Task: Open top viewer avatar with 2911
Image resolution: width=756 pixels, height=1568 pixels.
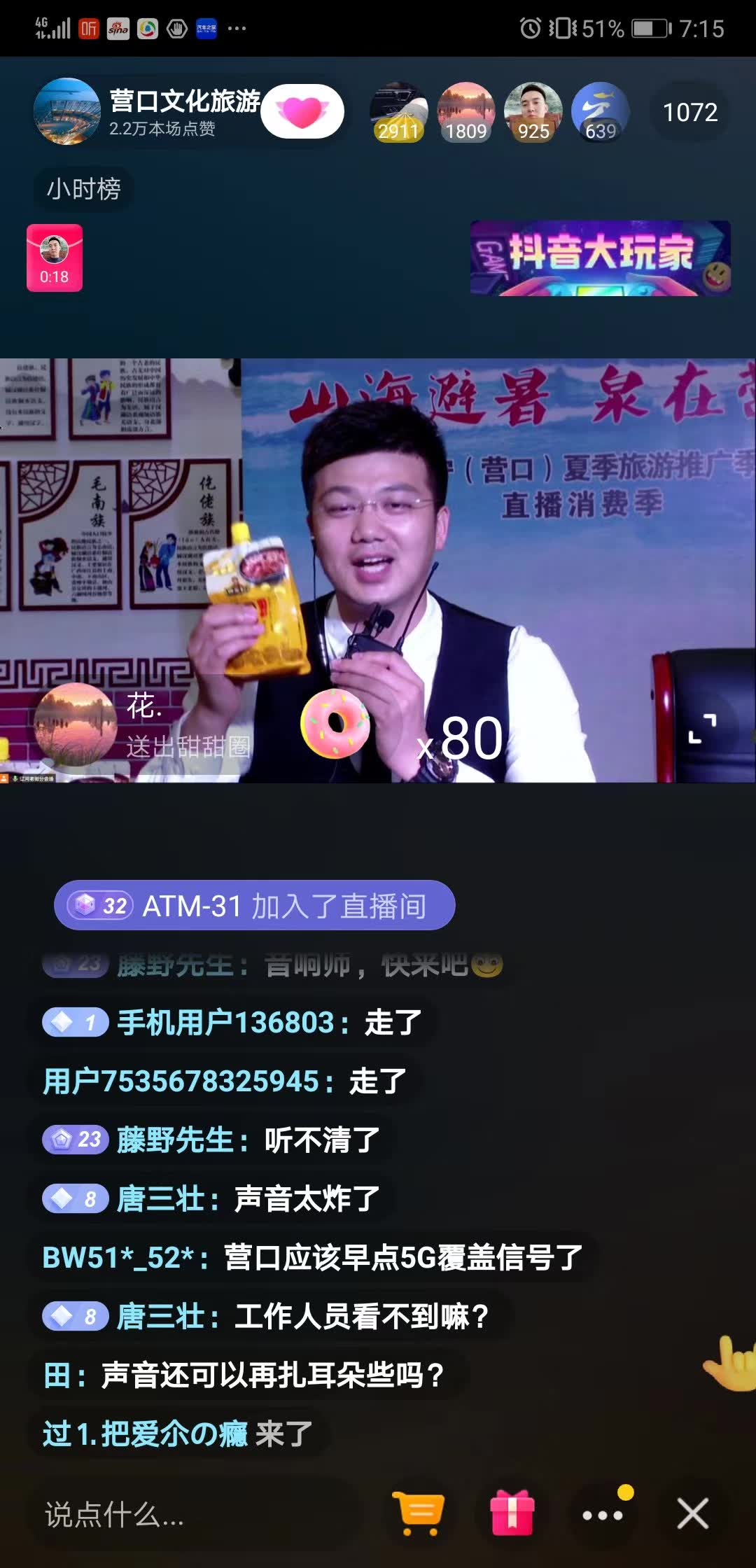Action: click(x=398, y=112)
